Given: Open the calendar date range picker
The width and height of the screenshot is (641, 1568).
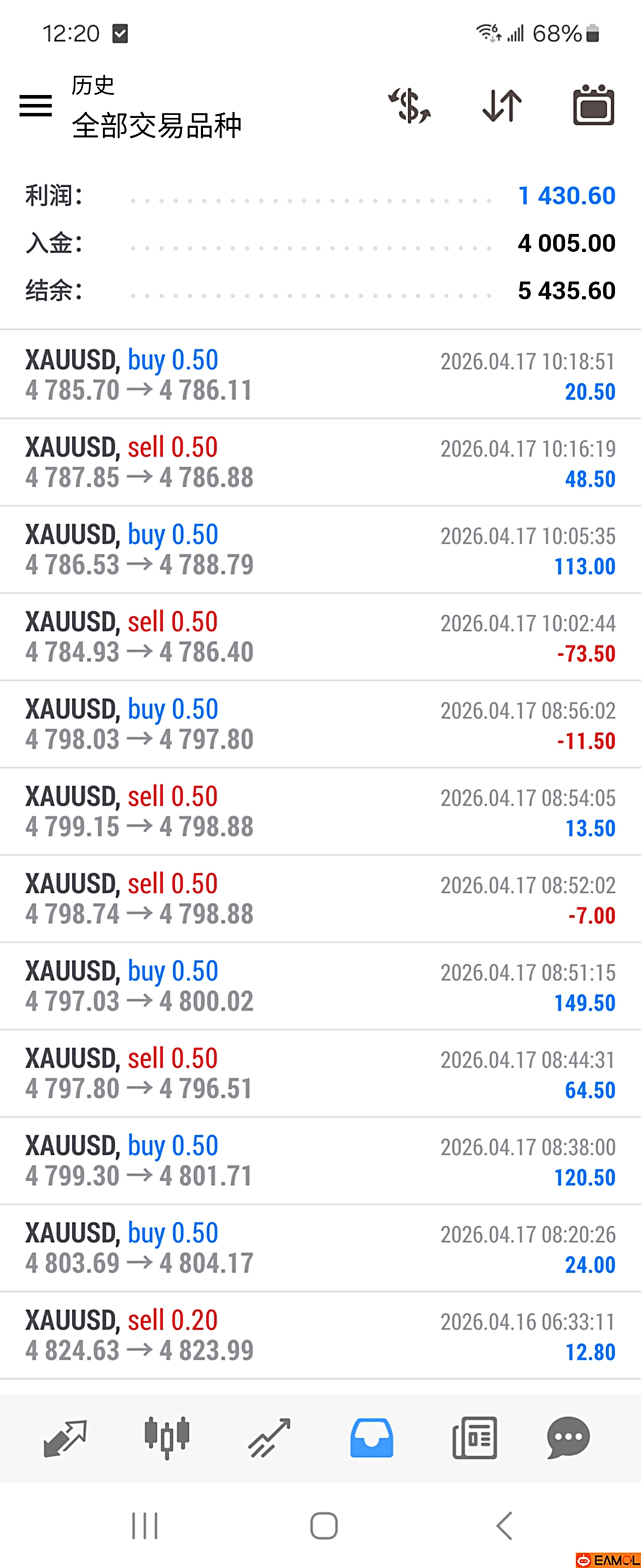Looking at the screenshot, I should pyautogui.click(x=594, y=106).
